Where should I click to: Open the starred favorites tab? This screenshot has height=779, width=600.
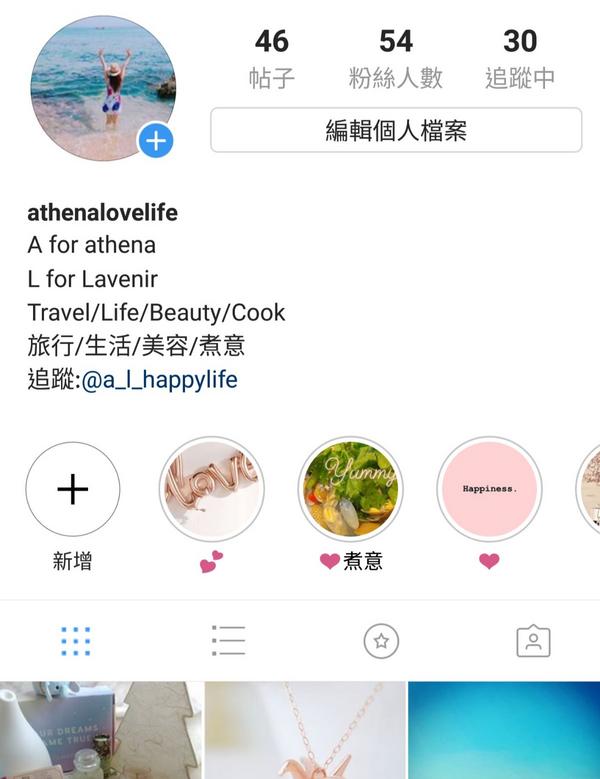click(x=381, y=641)
